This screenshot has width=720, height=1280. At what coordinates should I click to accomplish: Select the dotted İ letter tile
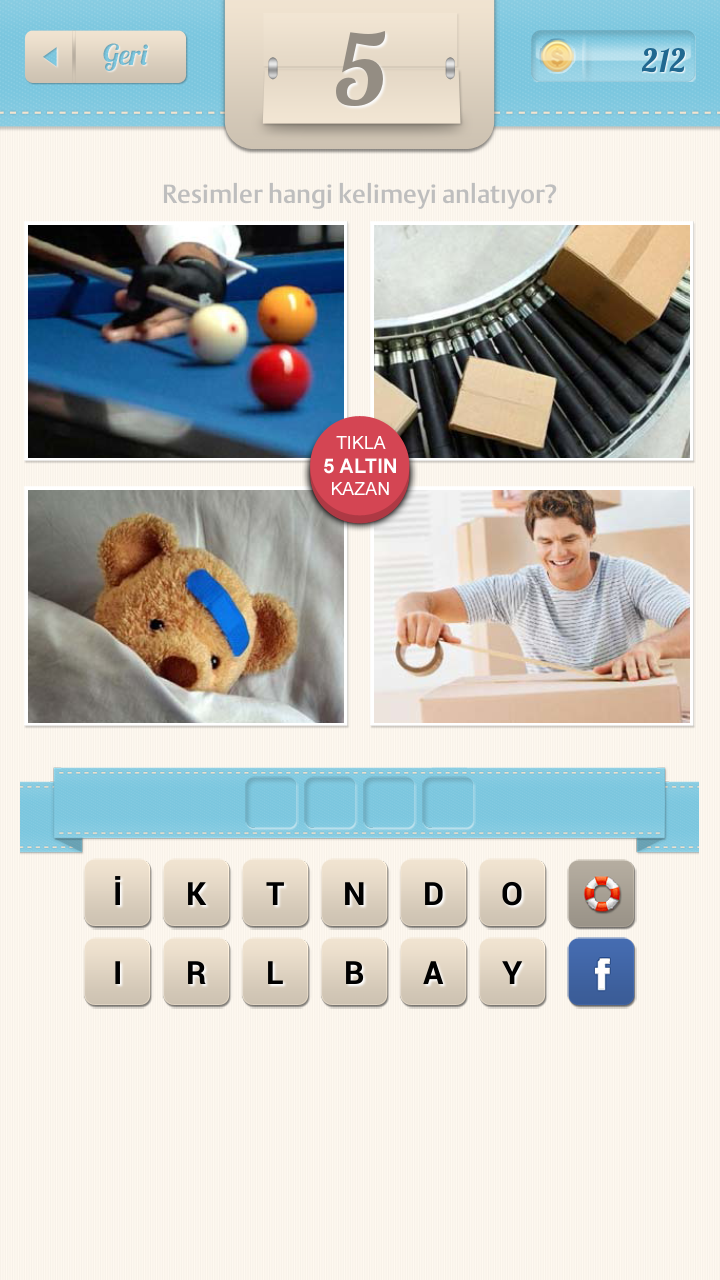point(118,893)
